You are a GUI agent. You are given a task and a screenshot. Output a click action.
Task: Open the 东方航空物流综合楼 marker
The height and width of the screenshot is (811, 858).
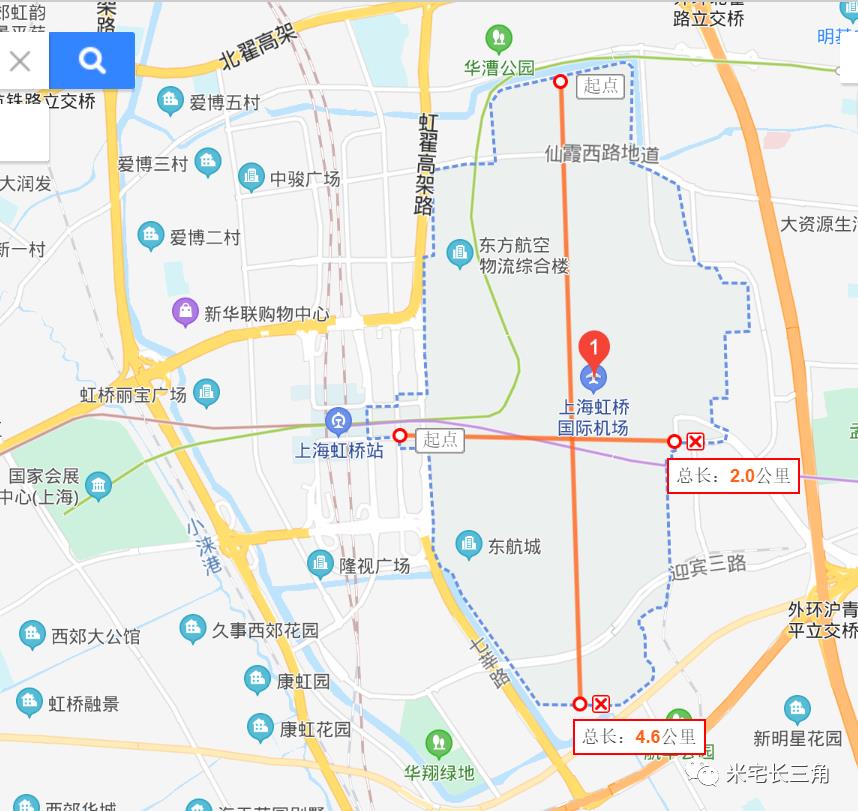(460, 253)
